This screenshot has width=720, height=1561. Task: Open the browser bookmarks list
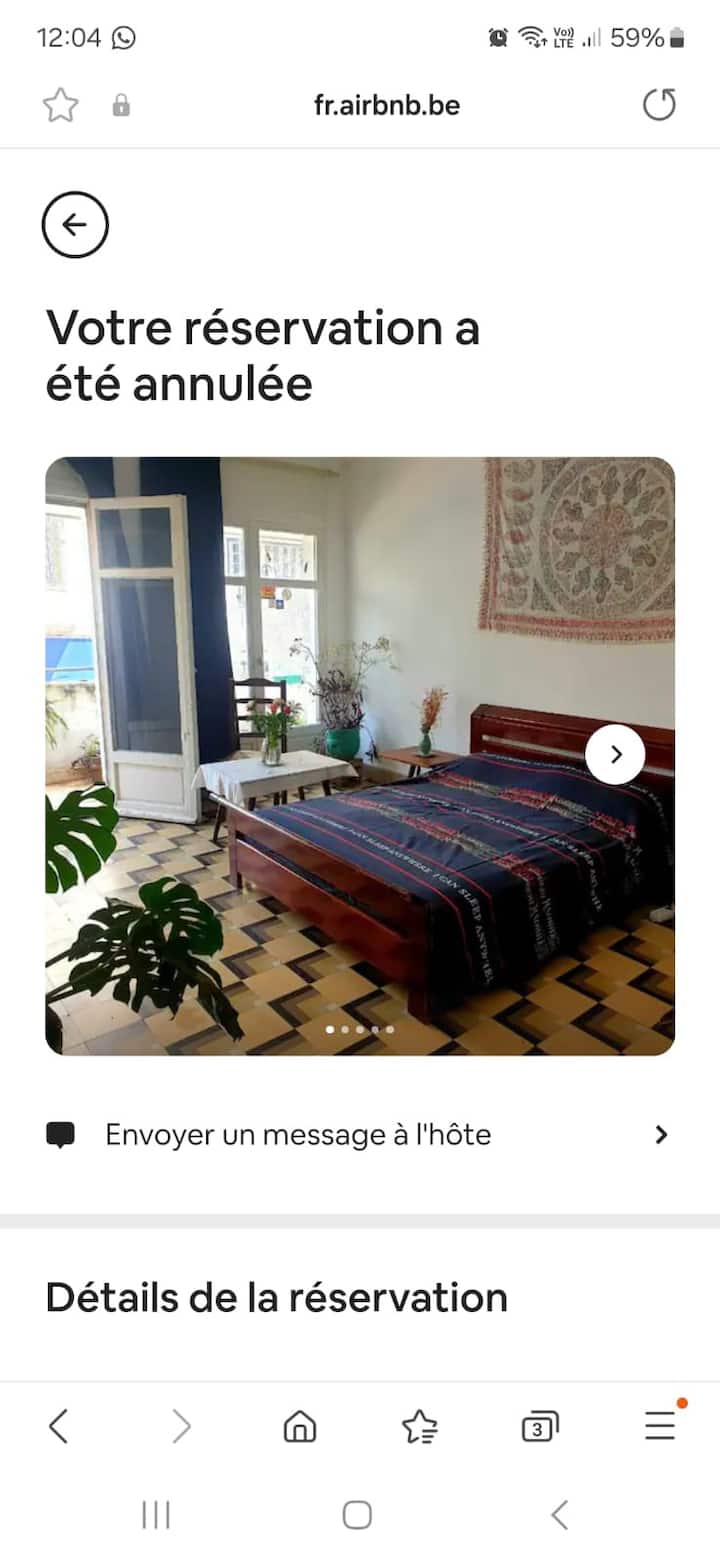pyautogui.click(x=420, y=1426)
